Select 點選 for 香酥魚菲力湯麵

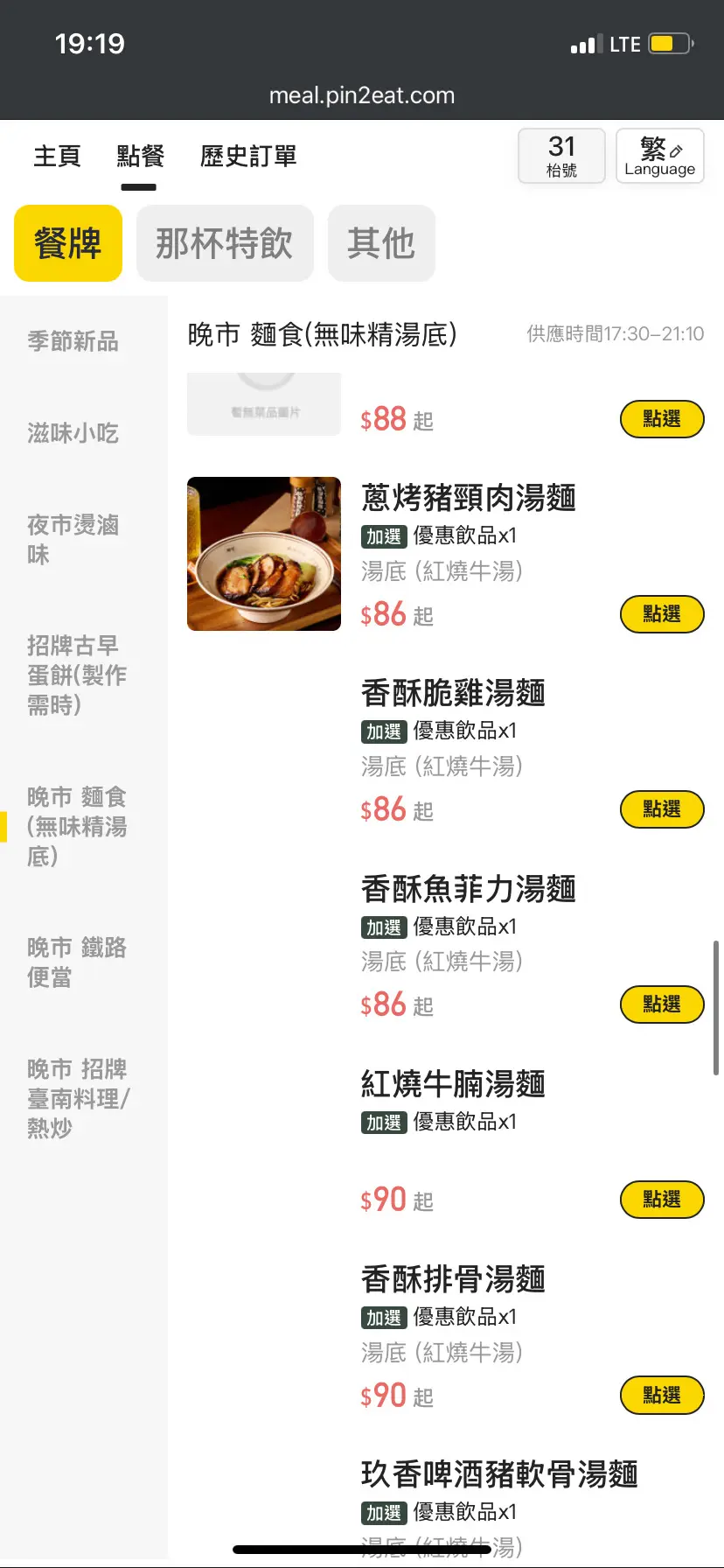[662, 1004]
